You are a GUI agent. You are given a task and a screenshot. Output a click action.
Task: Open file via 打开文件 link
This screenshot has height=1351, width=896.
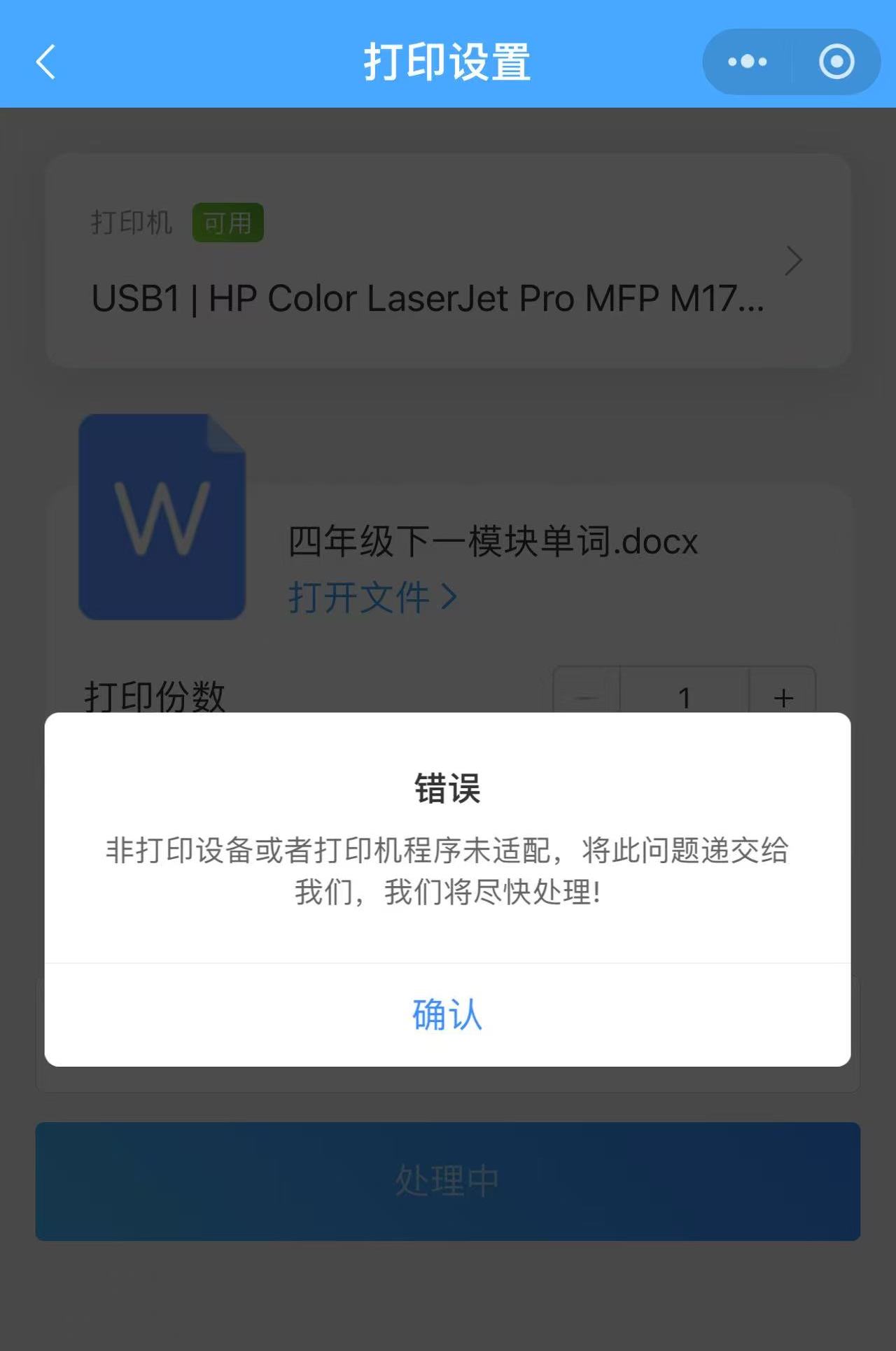tap(372, 598)
